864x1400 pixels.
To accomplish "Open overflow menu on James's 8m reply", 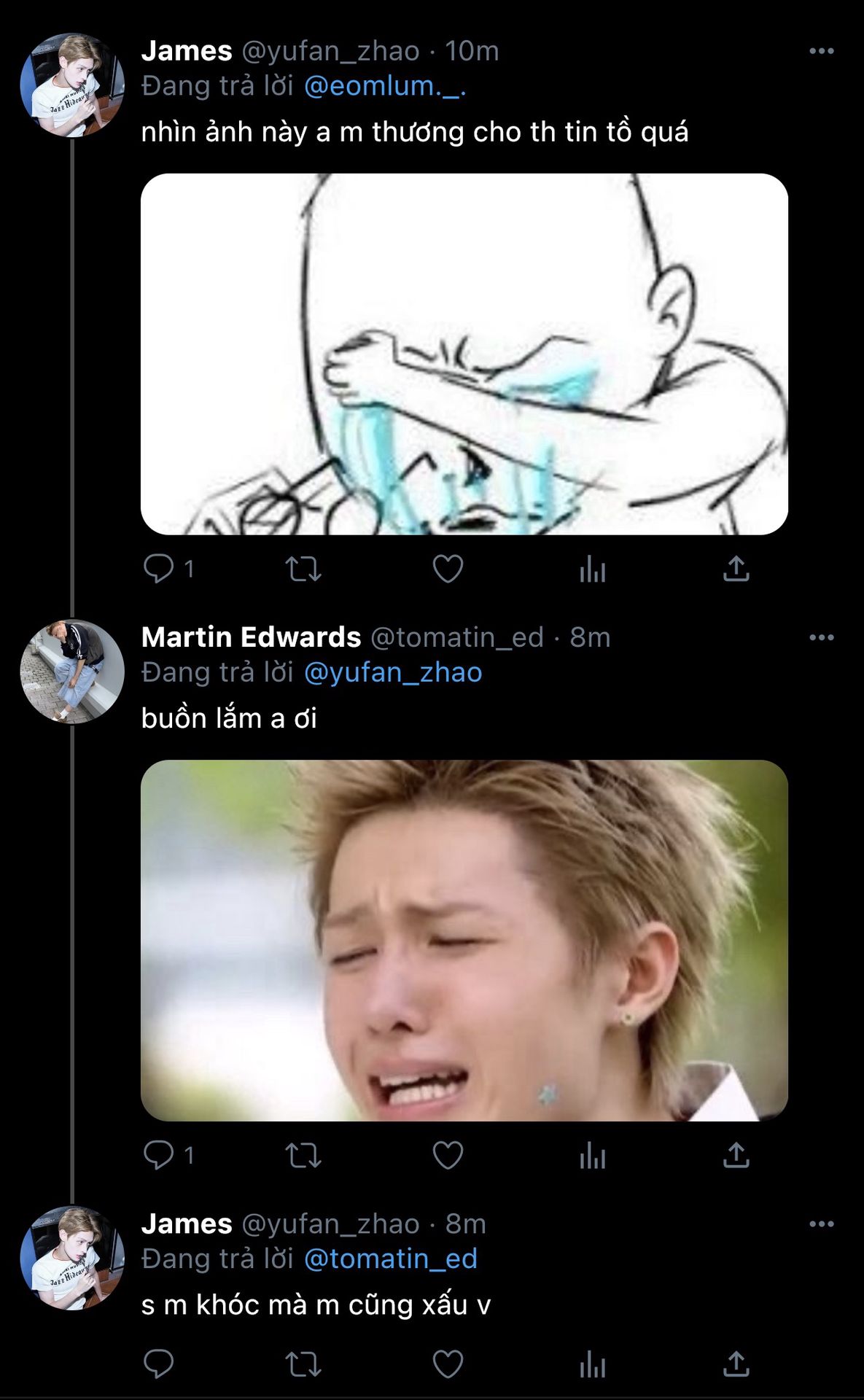I will tap(821, 1224).
